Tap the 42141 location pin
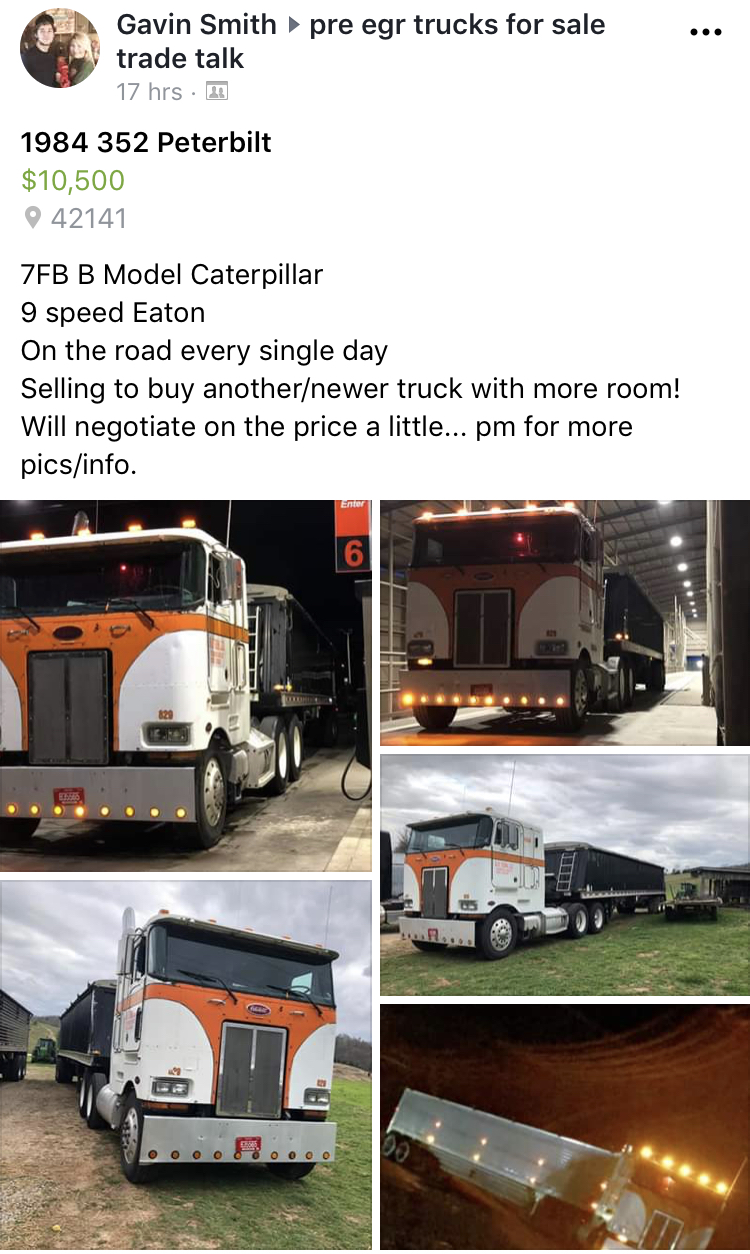Viewport: 750px width, 1254px height. [x=33, y=218]
